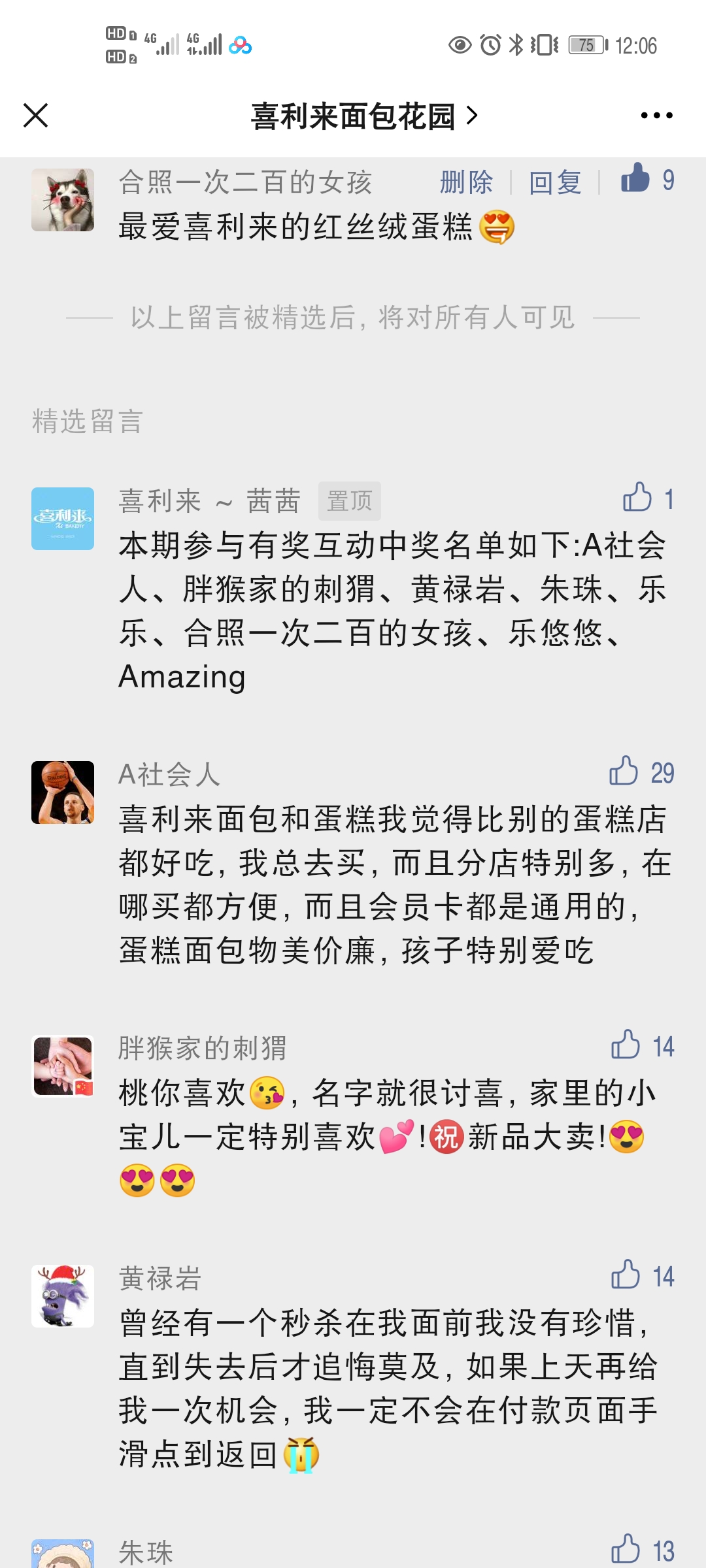Image resolution: width=706 pixels, height=1568 pixels.
Task: Like the pinned comment from 喜利来～茜茜
Action: tap(637, 498)
